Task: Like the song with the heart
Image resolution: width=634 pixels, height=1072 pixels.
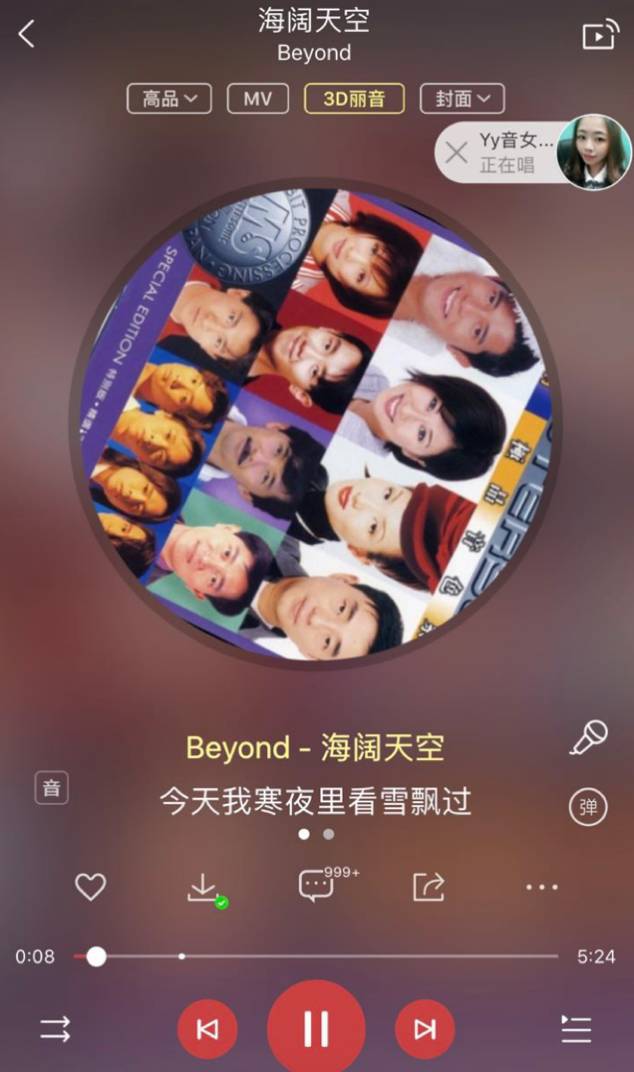Action: click(x=90, y=886)
